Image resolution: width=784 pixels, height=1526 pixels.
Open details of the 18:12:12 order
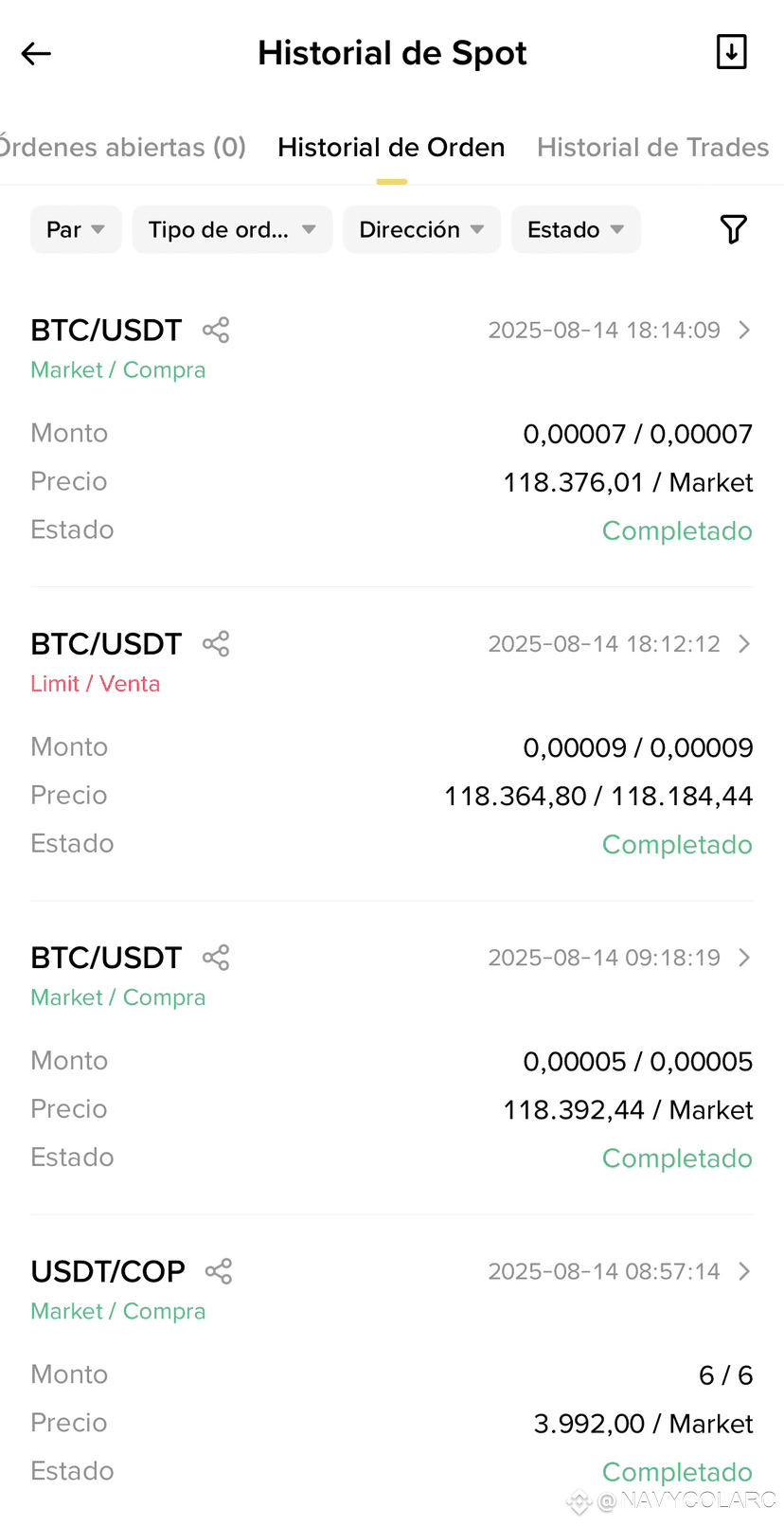pyautogui.click(x=744, y=644)
